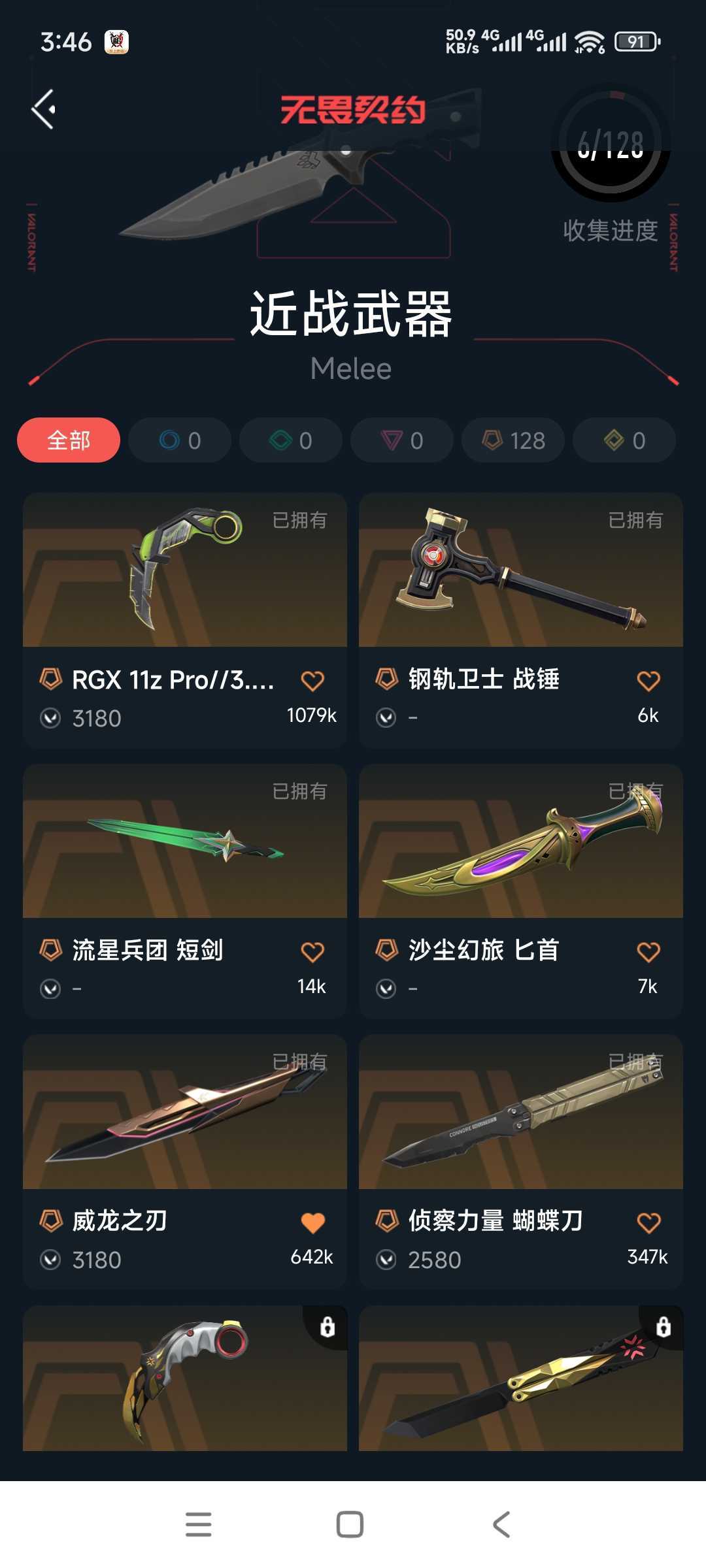Image resolution: width=706 pixels, height=1568 pixels.
Task: Like the 沙尘幻旅 匕首 skin
Action: [648, 952]
